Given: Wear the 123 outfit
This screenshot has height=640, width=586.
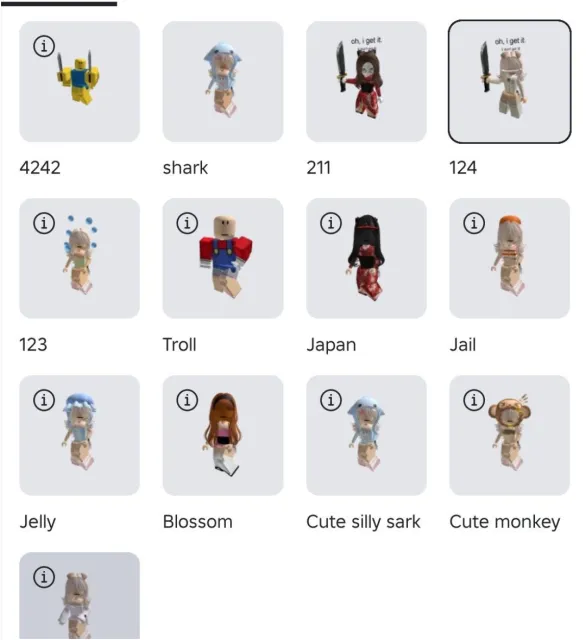Looking at the screenshot, I should pyautogui.click(x=80, y=258).
